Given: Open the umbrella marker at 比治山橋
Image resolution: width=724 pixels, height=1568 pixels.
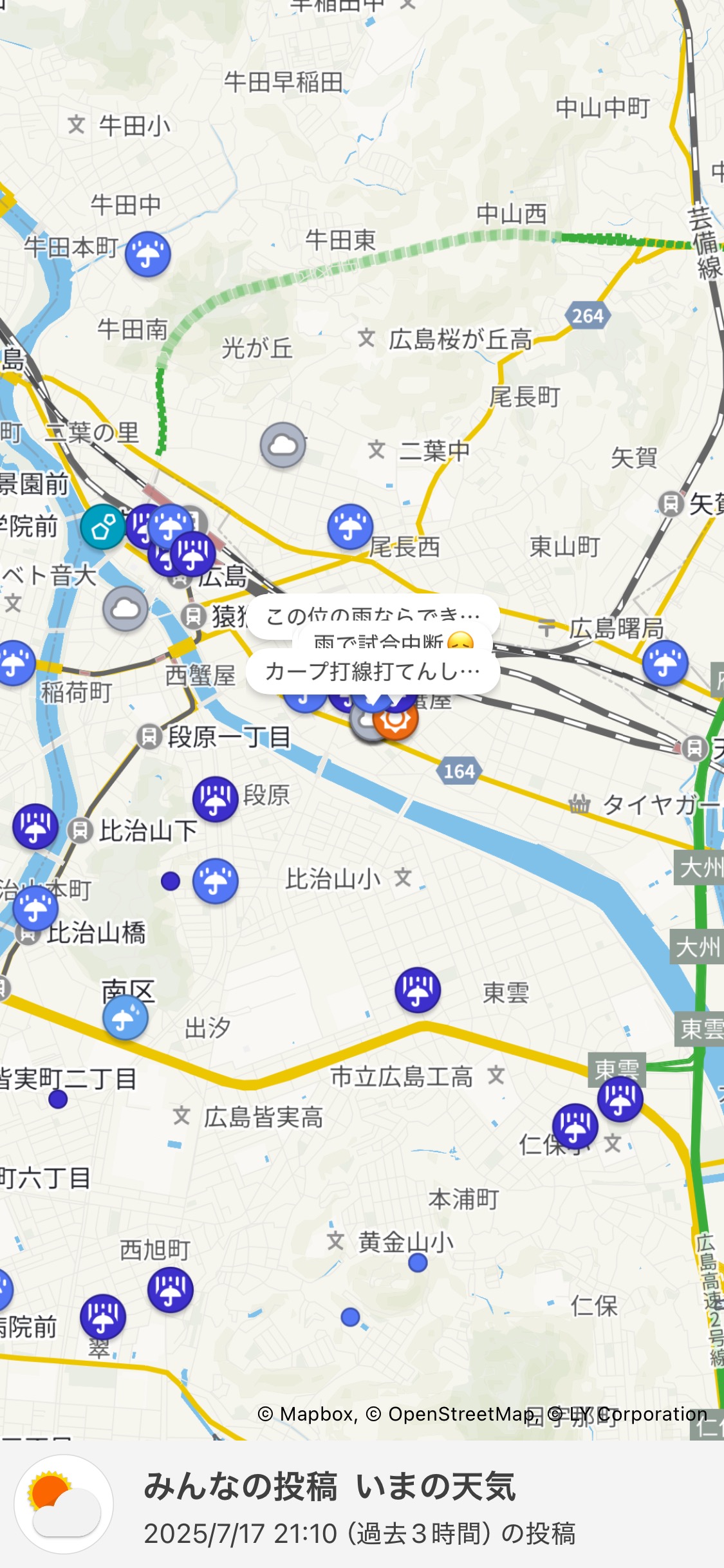Looking at the screenshot, I should coord(35,909).
